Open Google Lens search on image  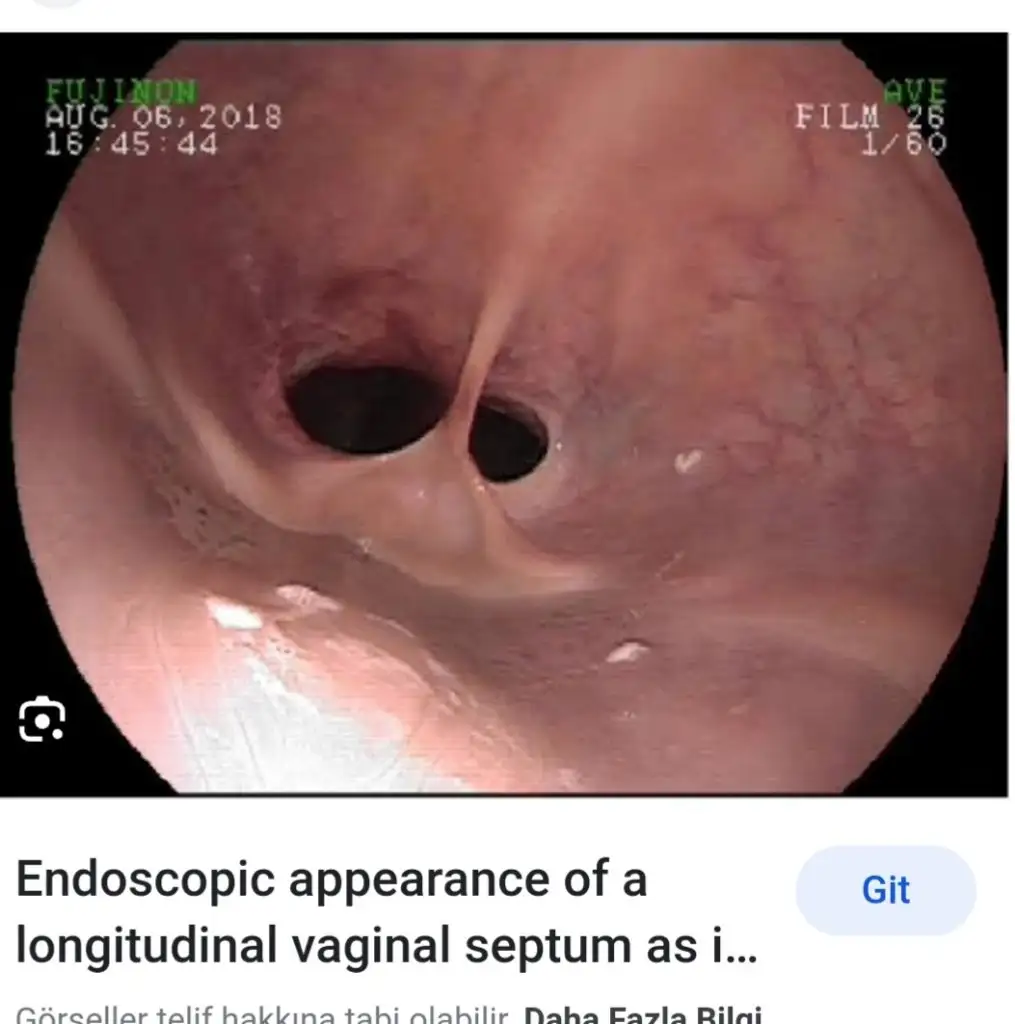pyautogui.click(x=42, y=721)
